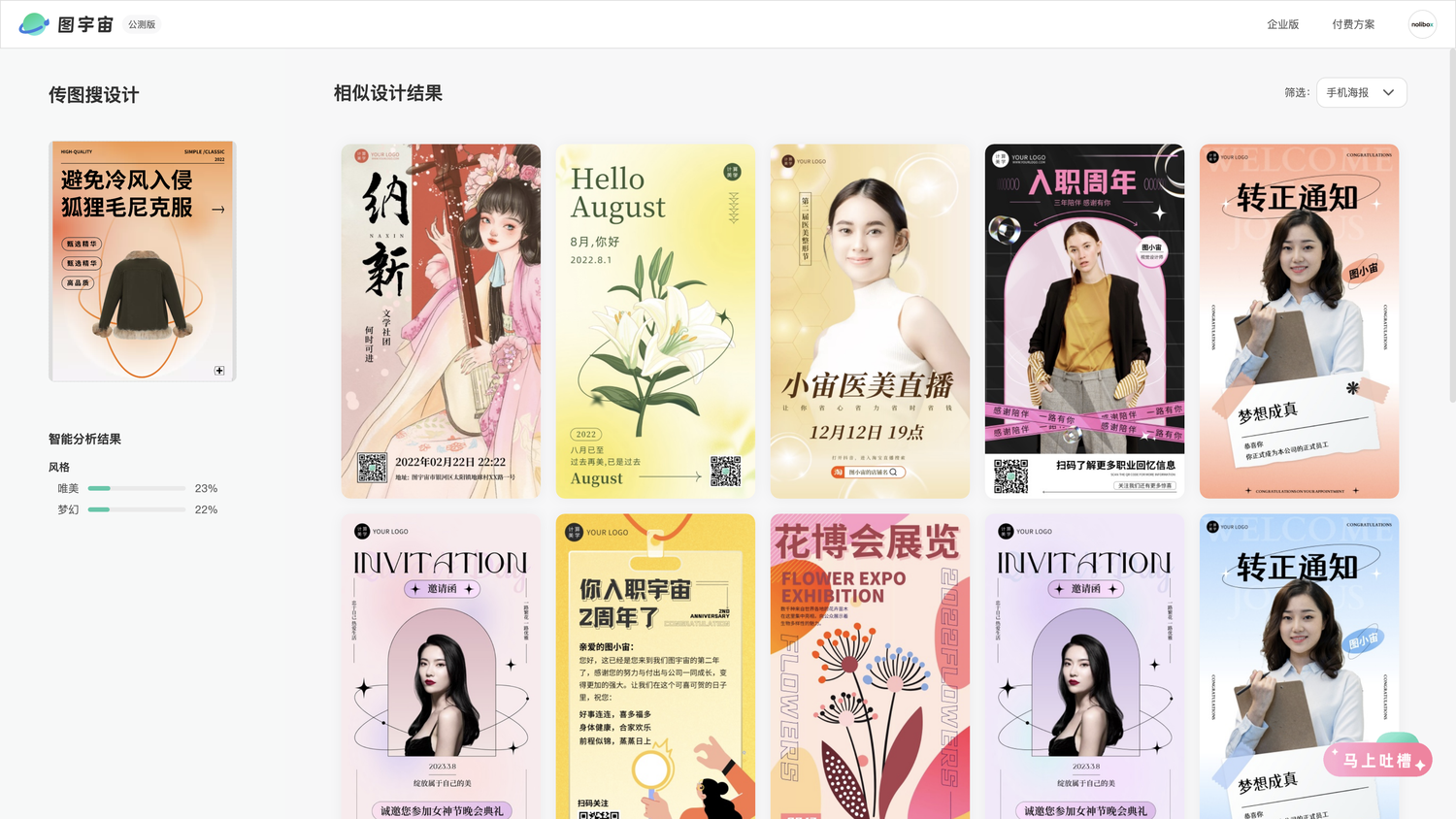The height and width of the screenshot is (819, 1456).
Task: Open the 付费方案 pricing page
Action: pyautogui.click(x=1353, y=24)
